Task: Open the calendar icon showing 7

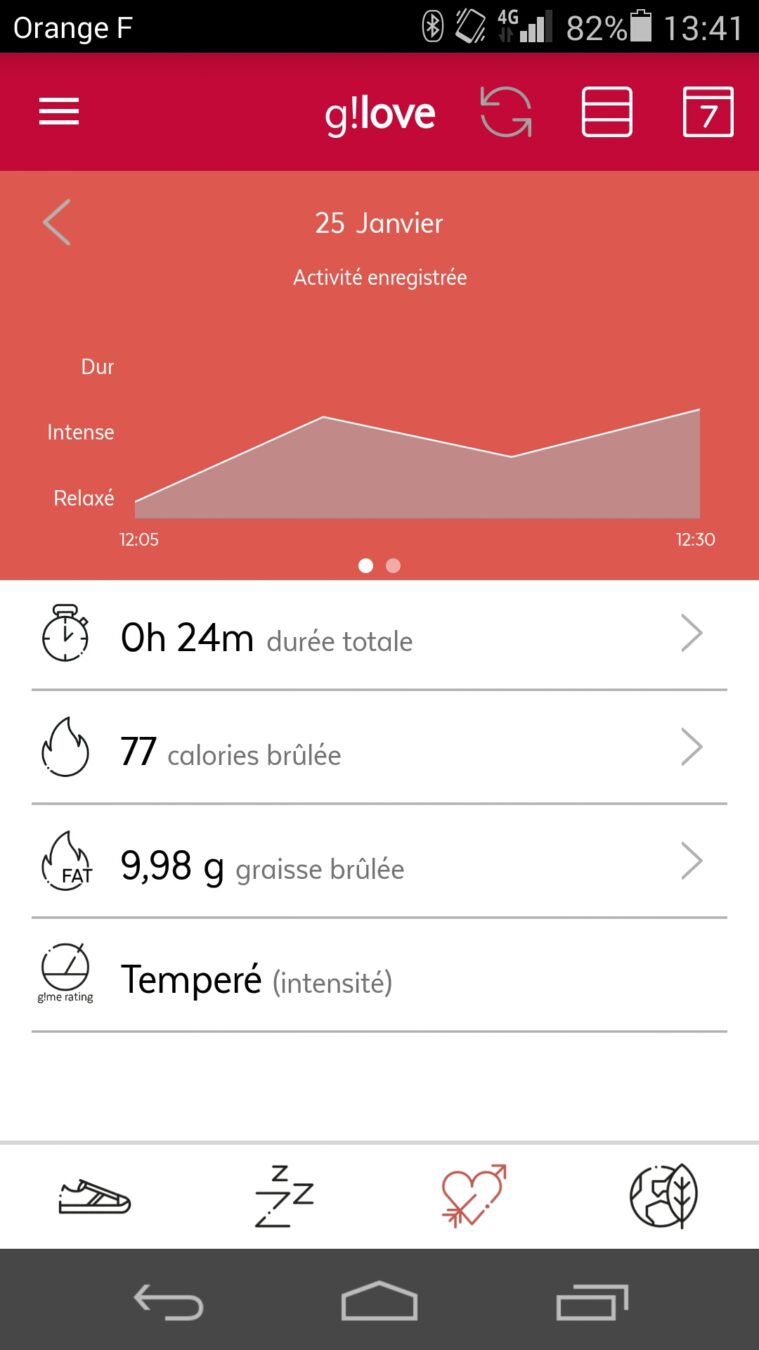Action: click(708, 112)
